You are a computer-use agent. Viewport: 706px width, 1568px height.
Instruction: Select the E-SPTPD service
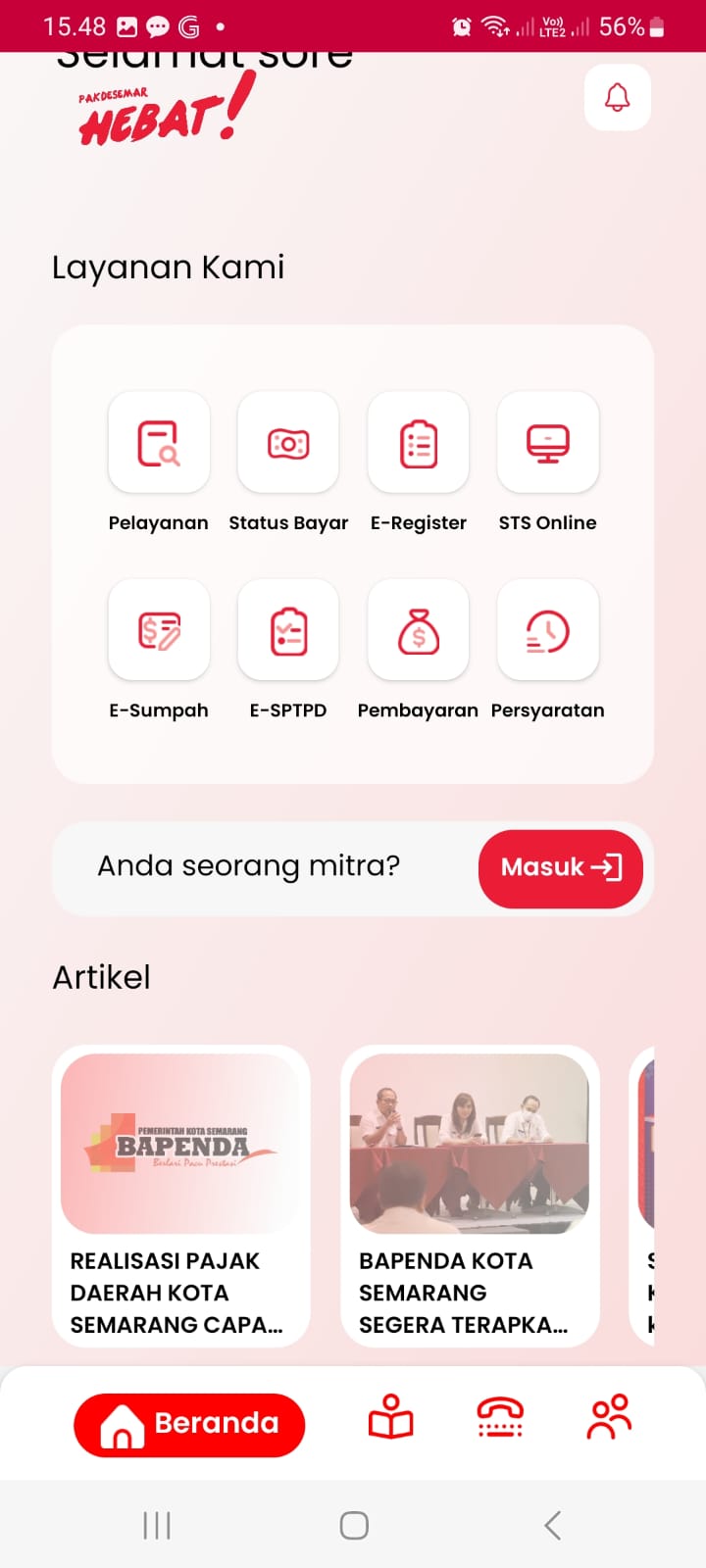click(x=288, y=631)
